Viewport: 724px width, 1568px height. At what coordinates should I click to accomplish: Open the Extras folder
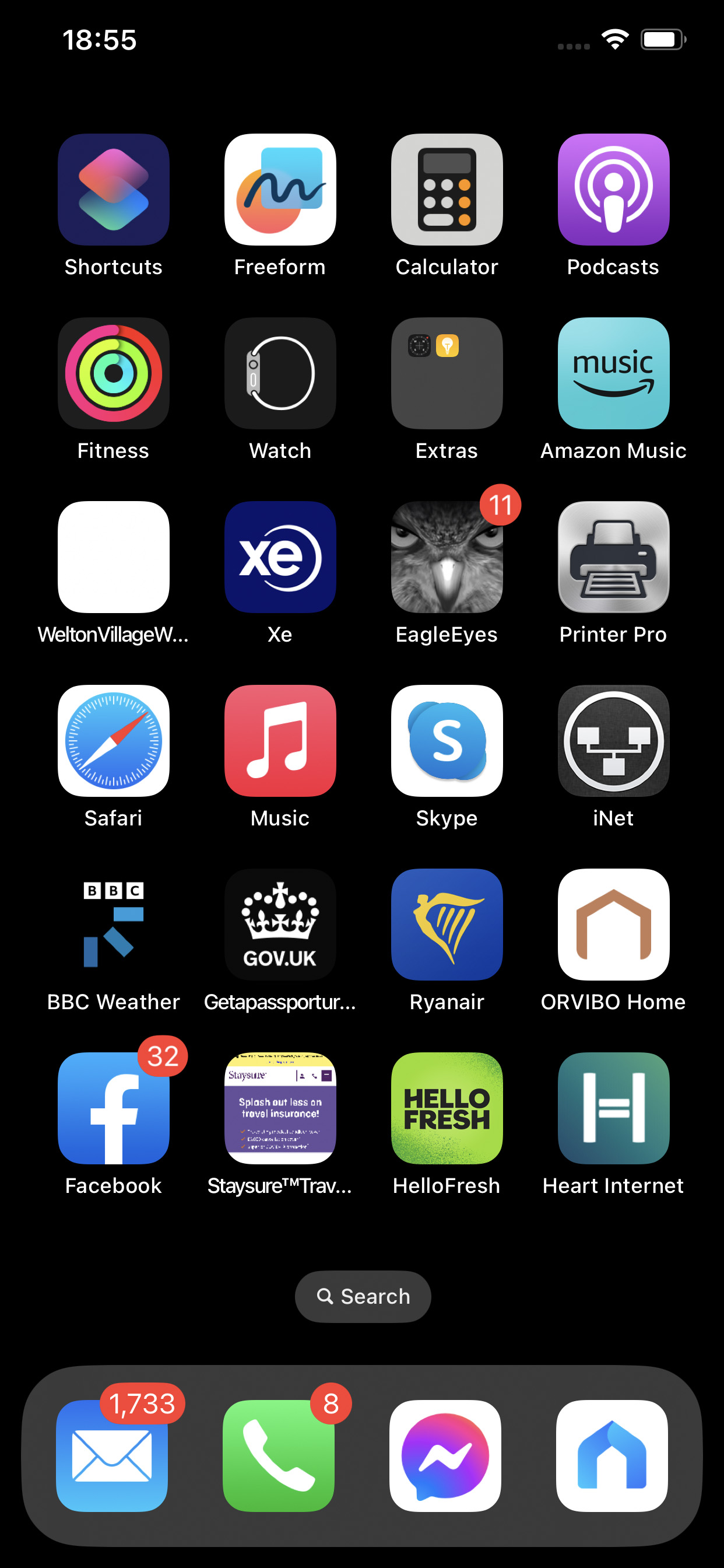pyautogui.click(x=447, y=373)
